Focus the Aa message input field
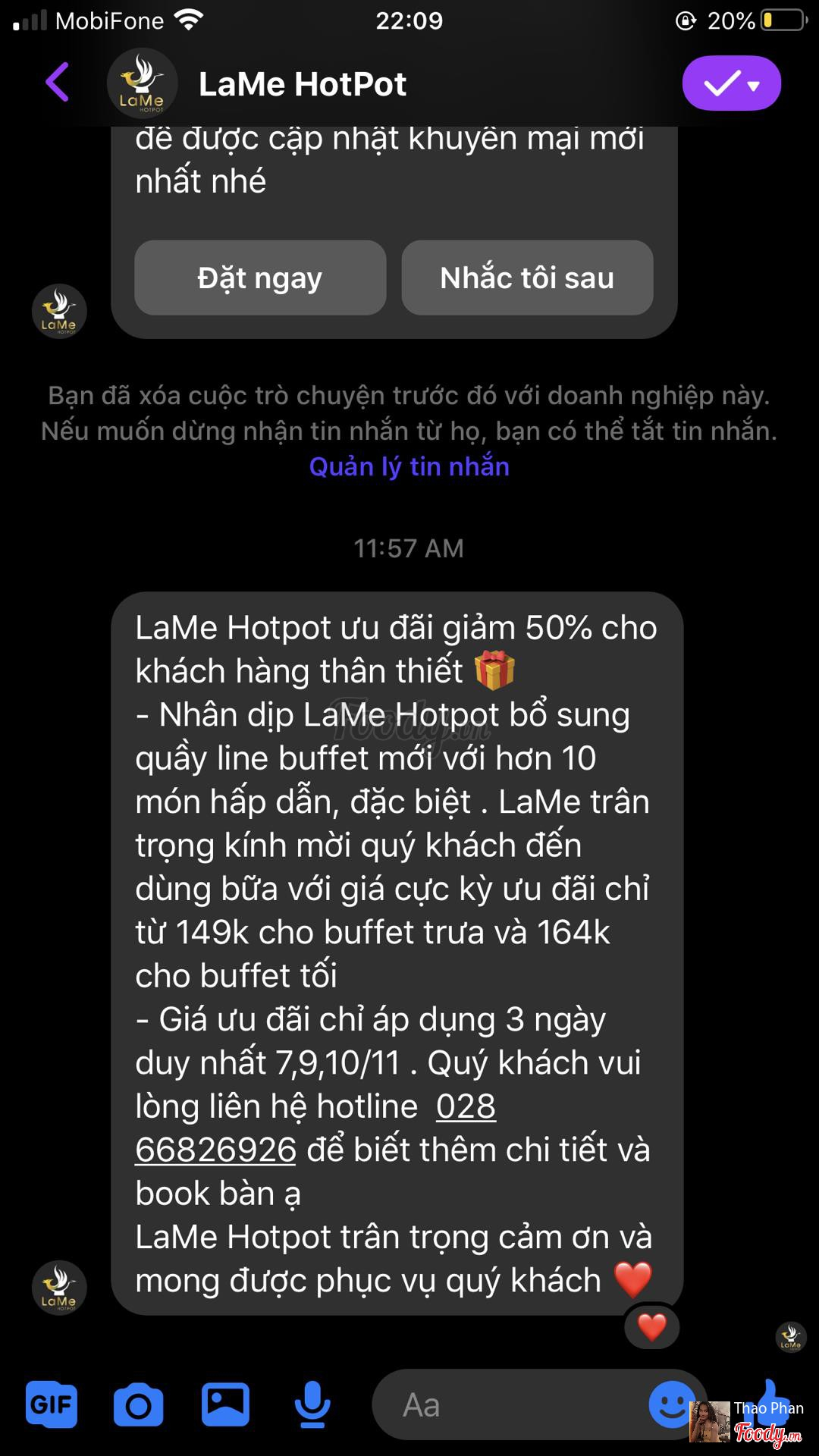Screen dimensions: 819x1456 [x=508, y=1404]
